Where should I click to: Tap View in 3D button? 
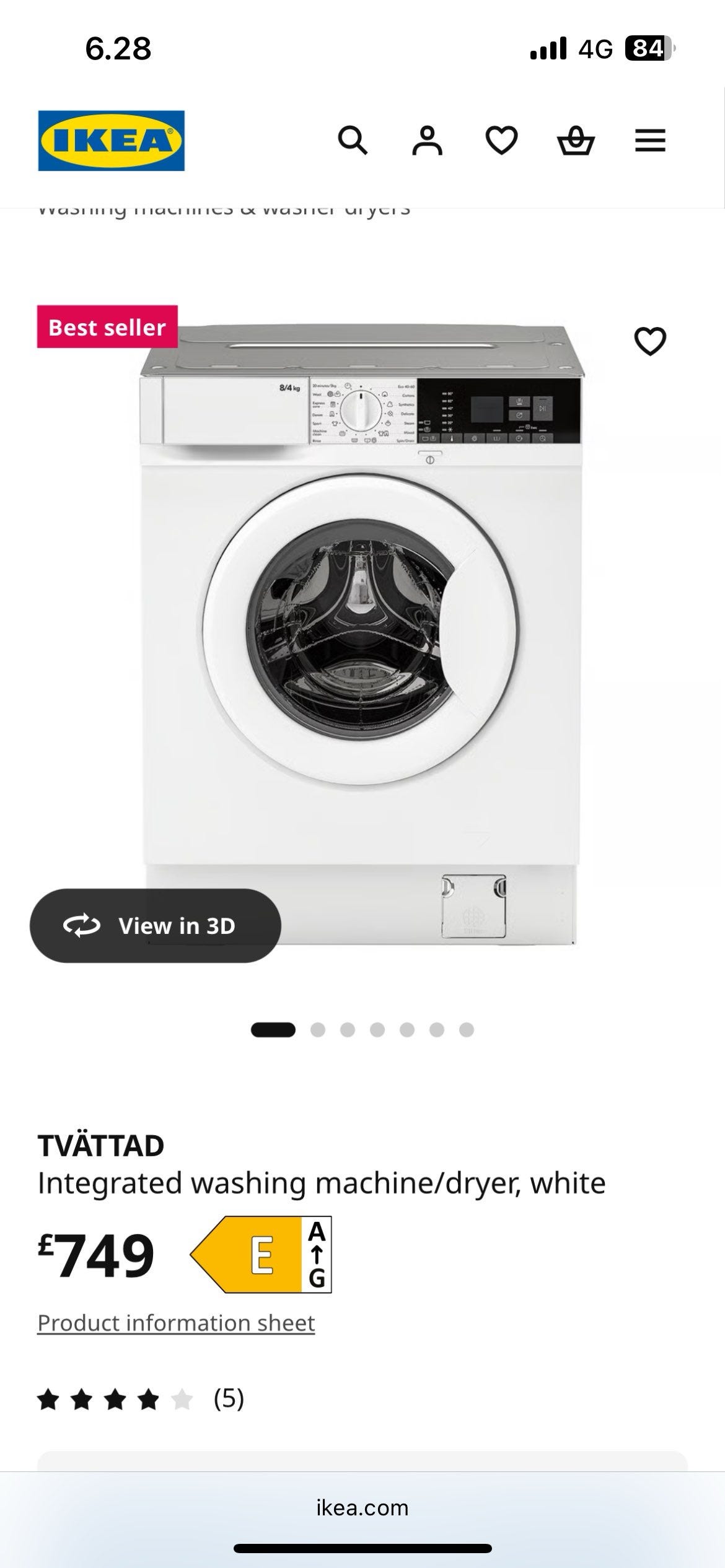(156, 926)
